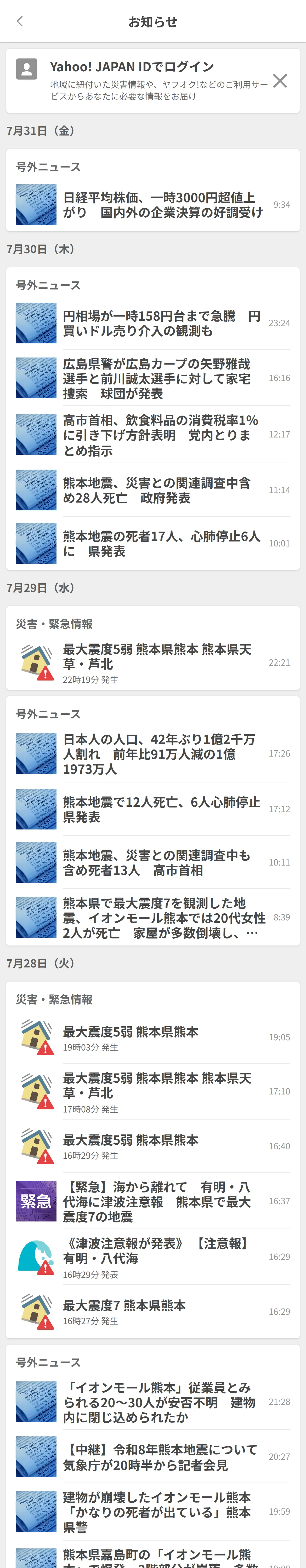The width and height of the screenshot is (306, 1568).
Task: Open the 熊本地震 28人死亡 政府発表 article
Action: click(x=152, y=490)
